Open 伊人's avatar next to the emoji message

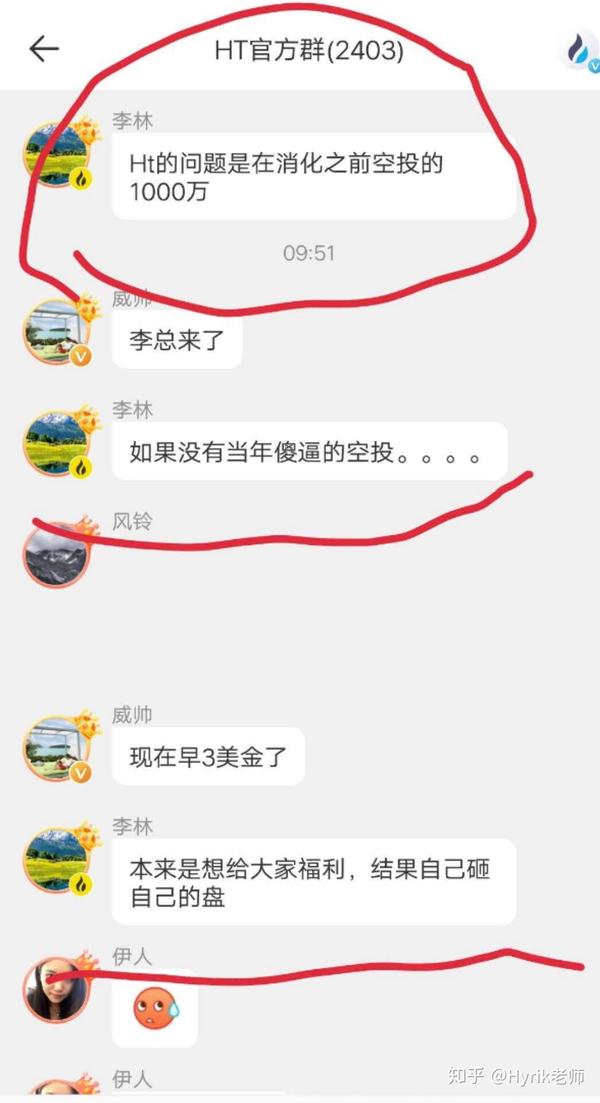[x=57, y=990]
